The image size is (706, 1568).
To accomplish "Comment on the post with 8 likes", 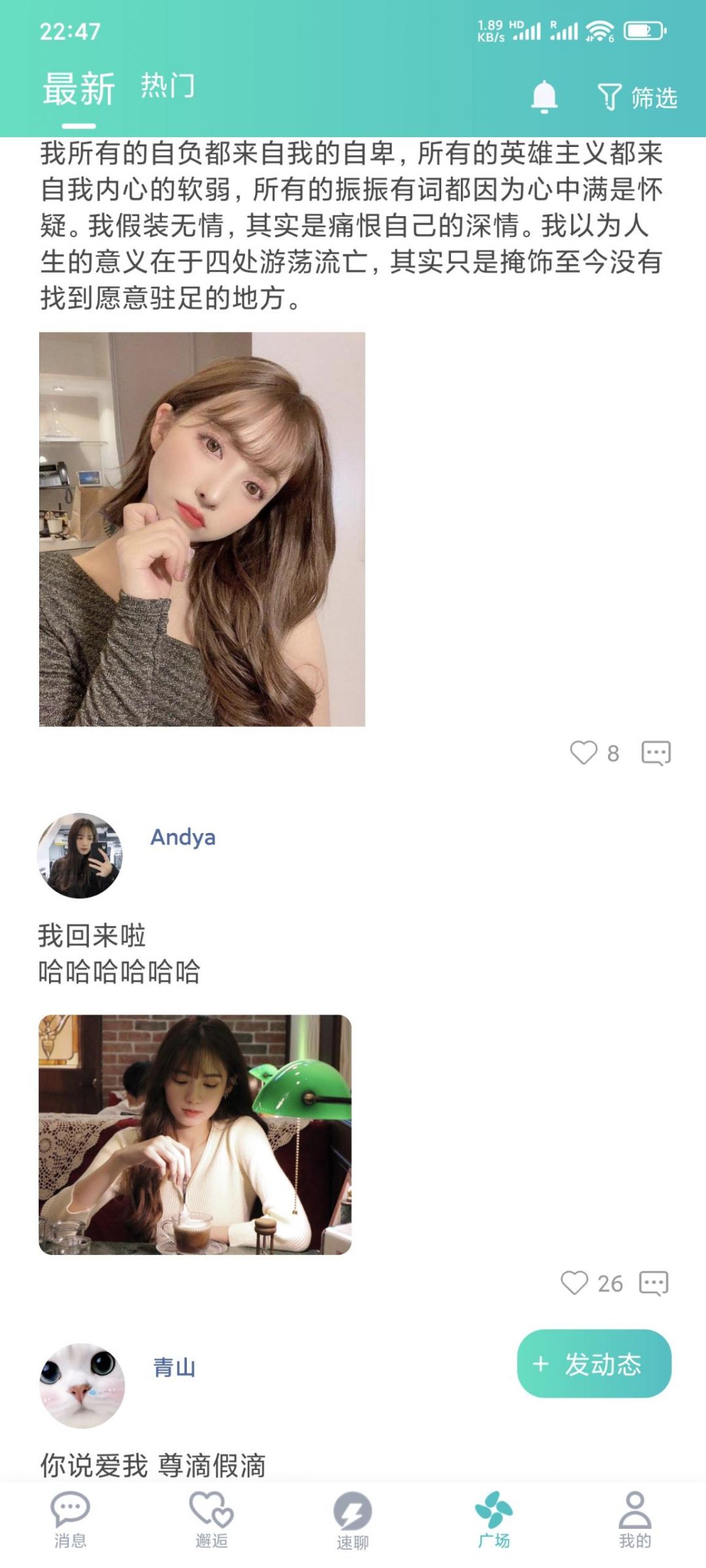I will point(656,753).
